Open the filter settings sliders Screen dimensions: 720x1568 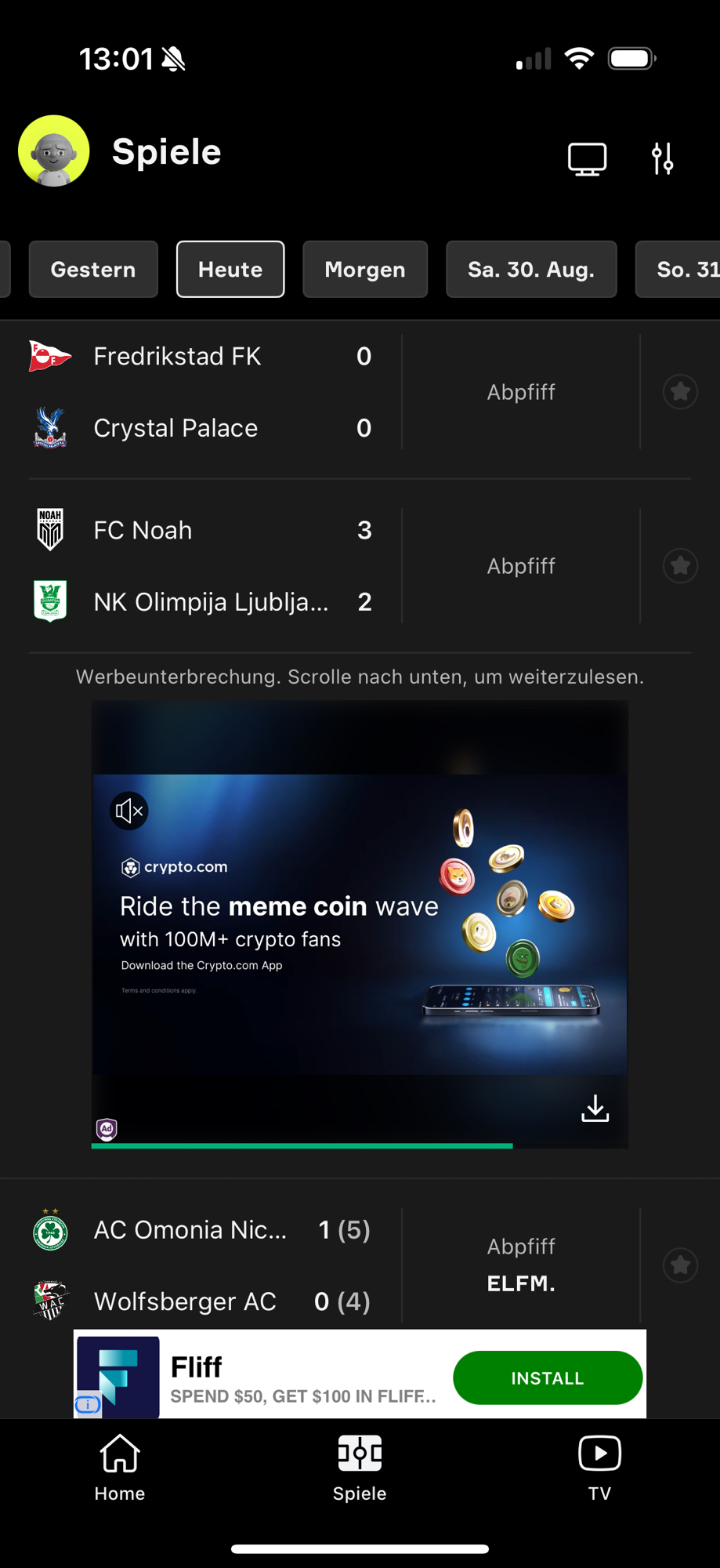pyautogui.click(x=662, y=158)
